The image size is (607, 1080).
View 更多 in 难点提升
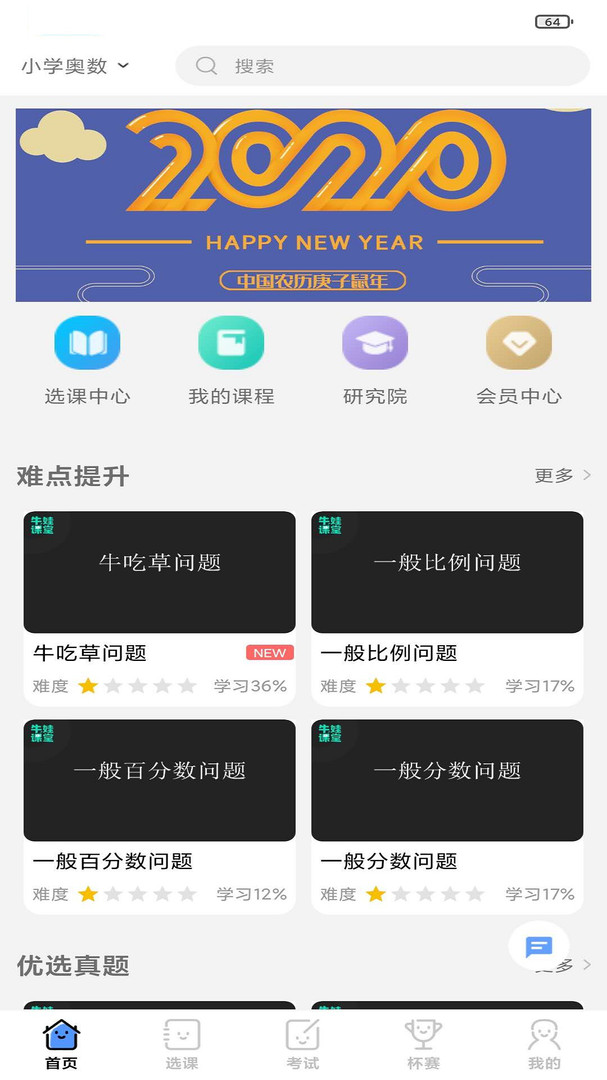(x=563, y=475)
